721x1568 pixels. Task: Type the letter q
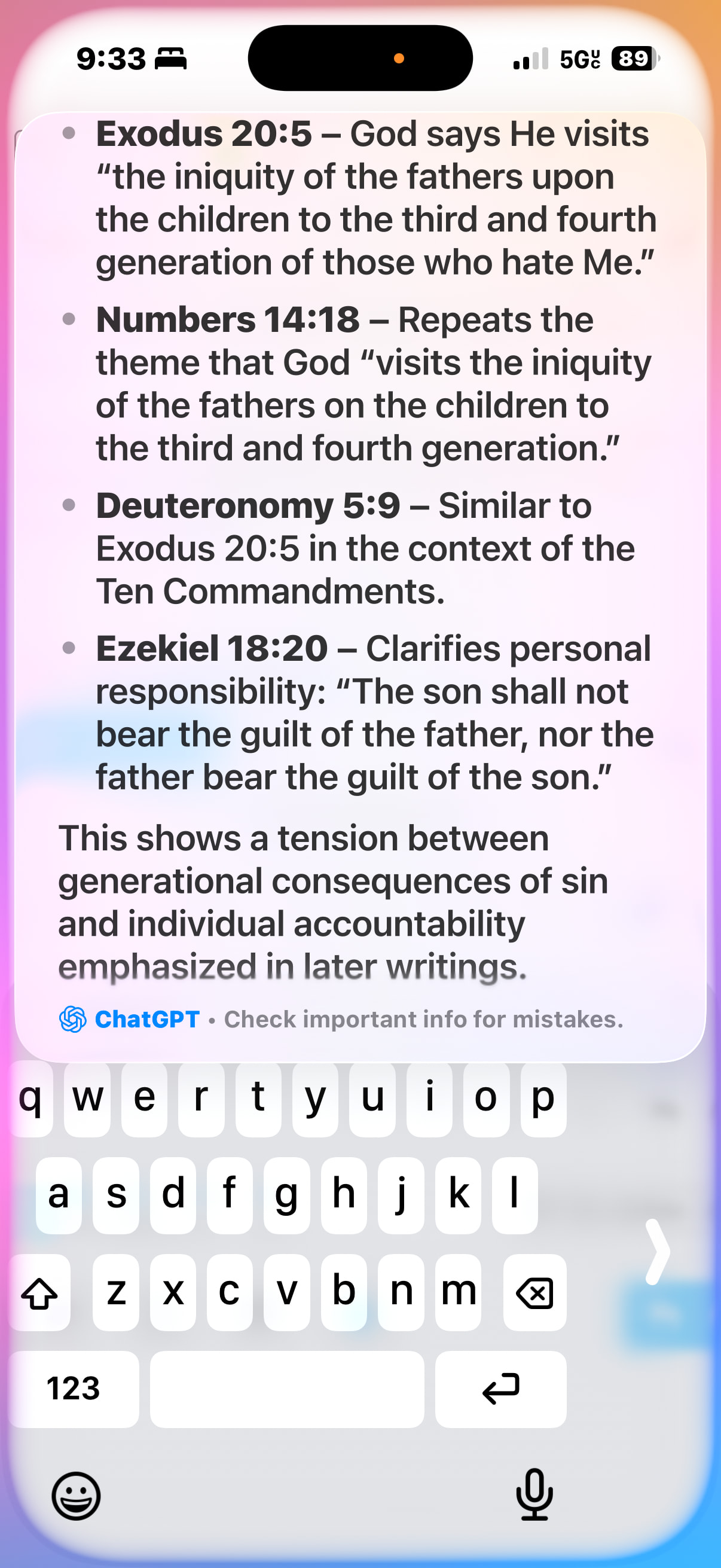30,1099
